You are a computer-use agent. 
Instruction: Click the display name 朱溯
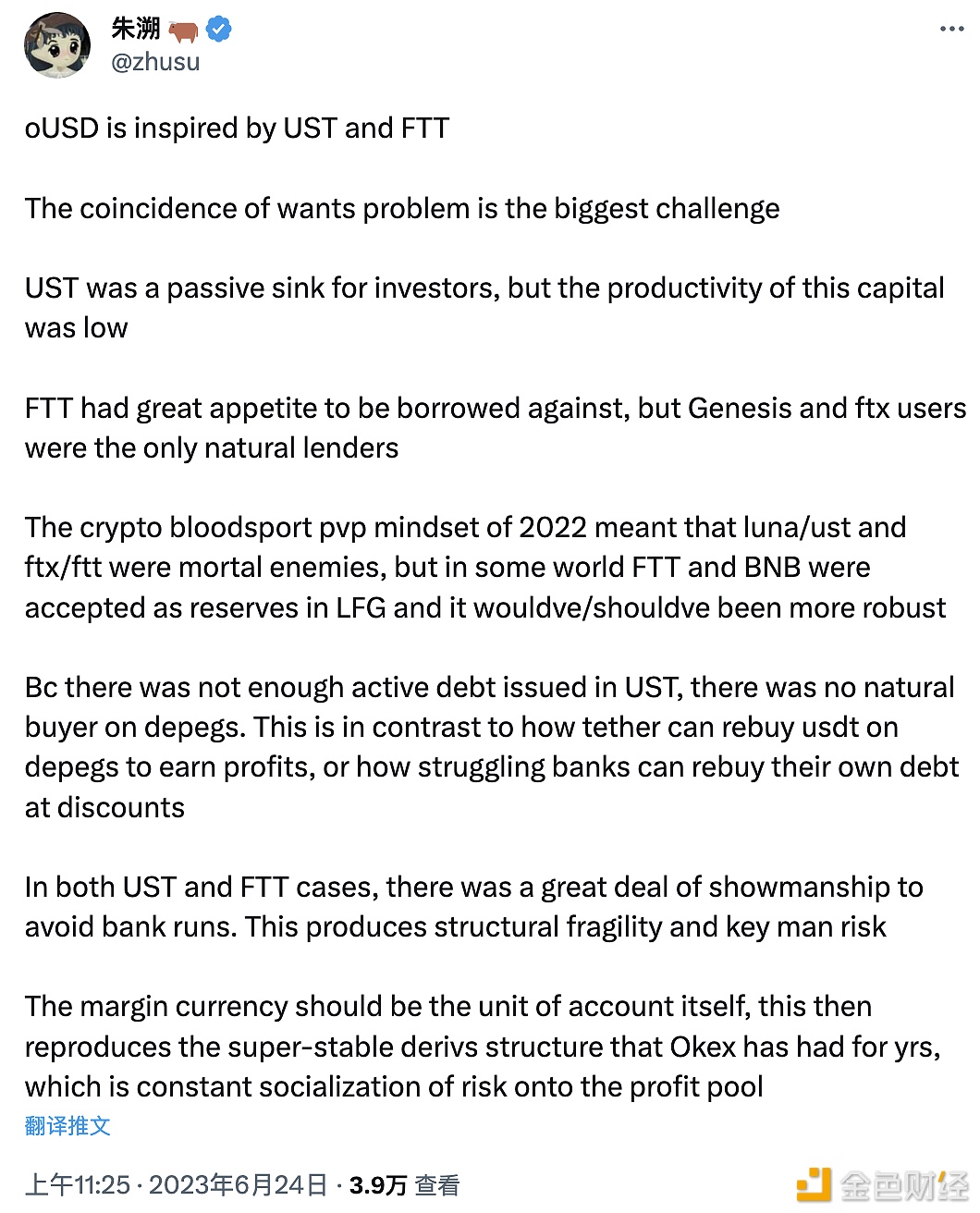135,29
